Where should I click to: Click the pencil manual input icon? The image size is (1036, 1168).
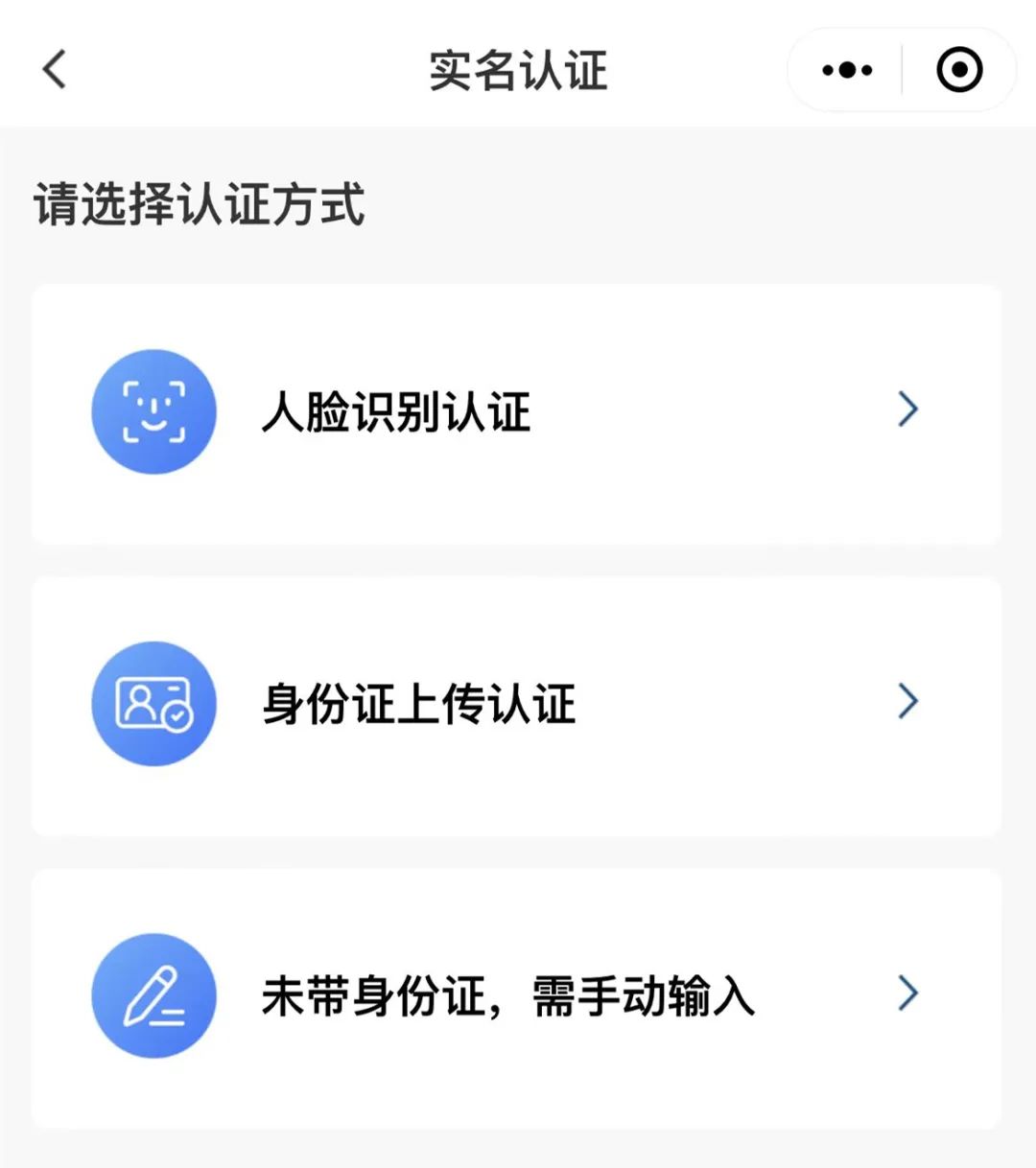coord(153,995)
